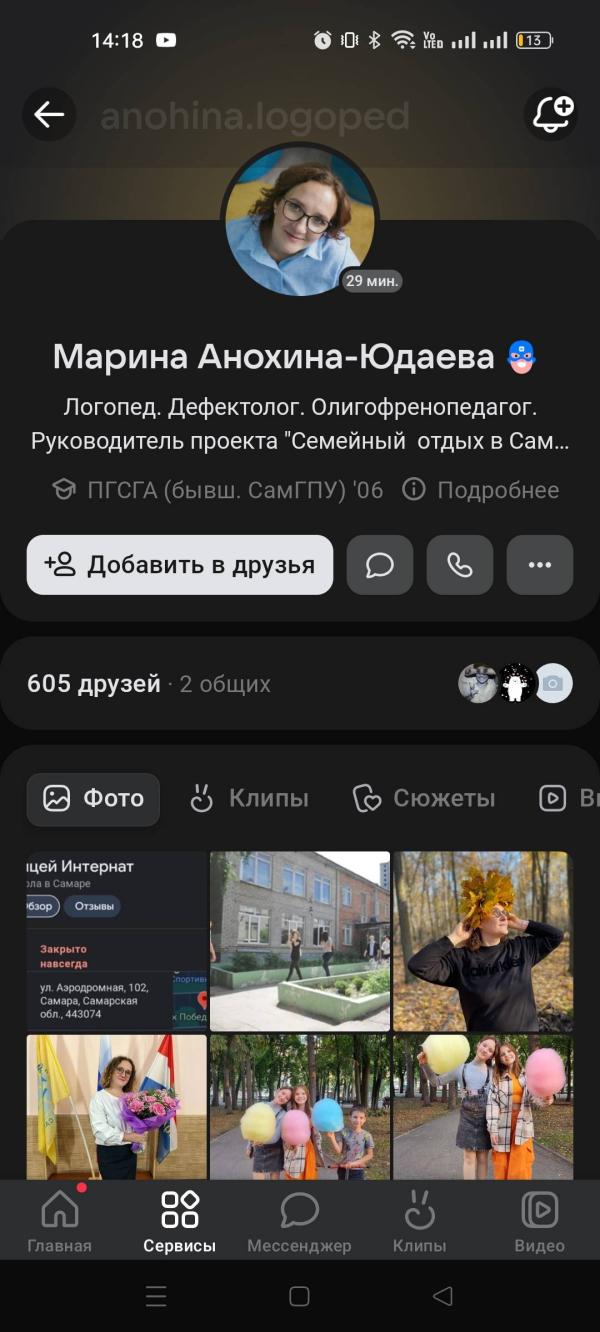Open Клипы in the bottom navigation
600x1332 pixels.
pyautogui.click(x=419, y=1220)
